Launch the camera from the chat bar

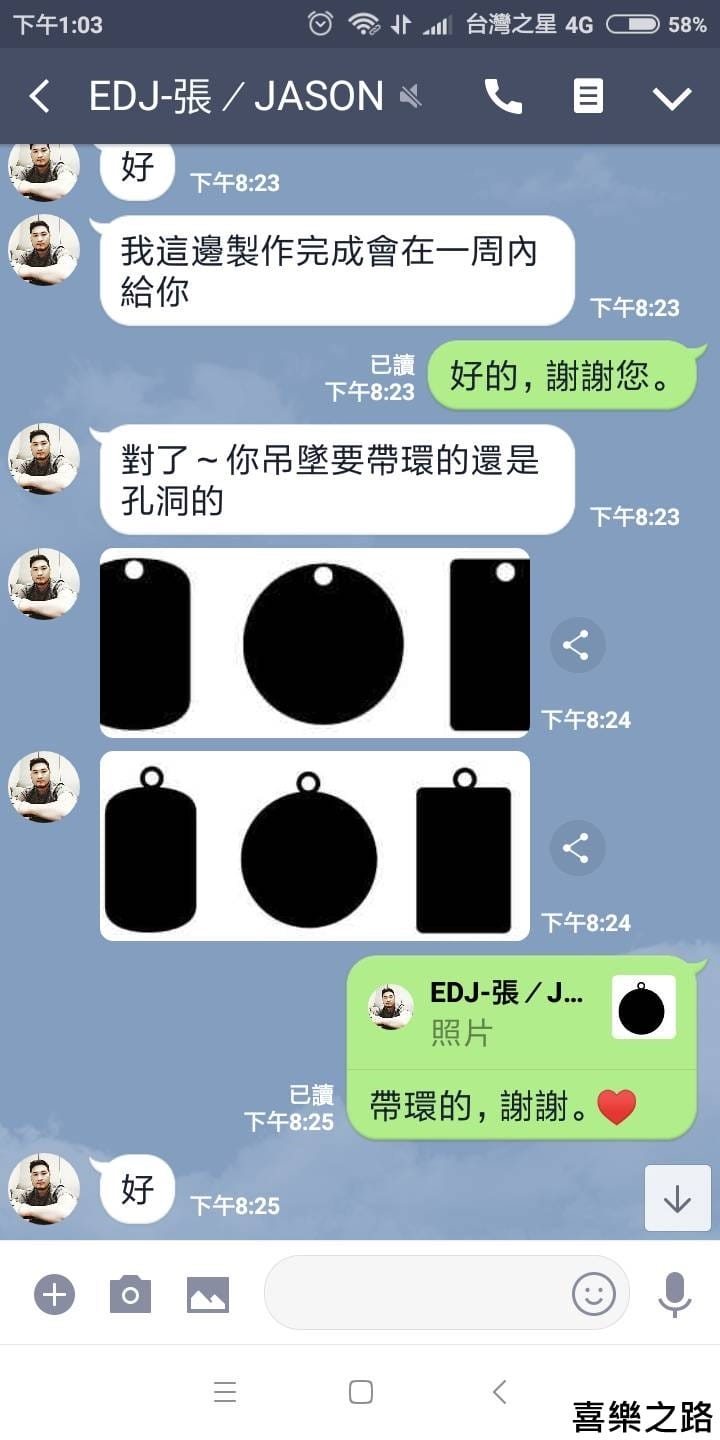(130, 1295)
